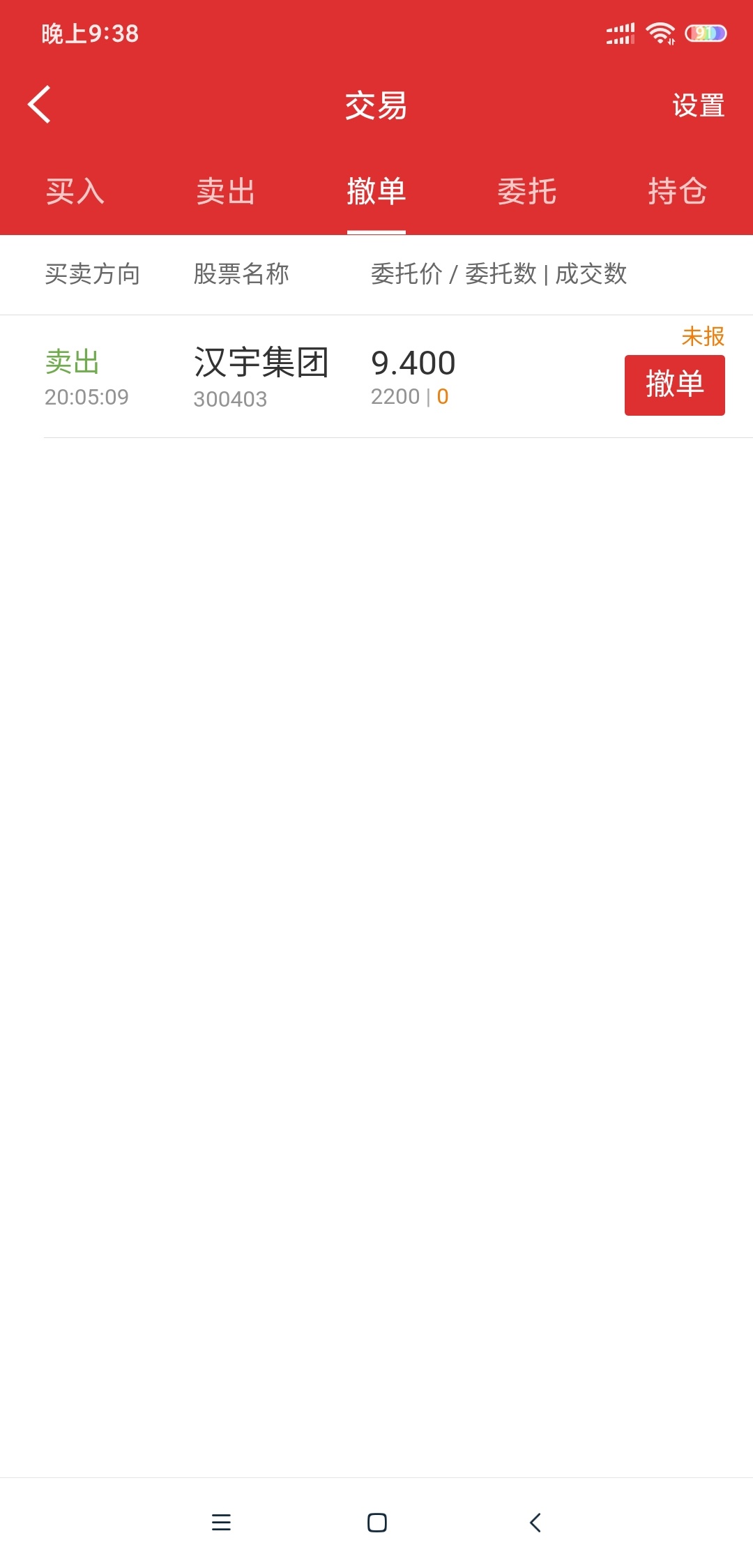753x1568 pixels.
Task: Switch to the 卖出 tab
Action: click(226, 192)
